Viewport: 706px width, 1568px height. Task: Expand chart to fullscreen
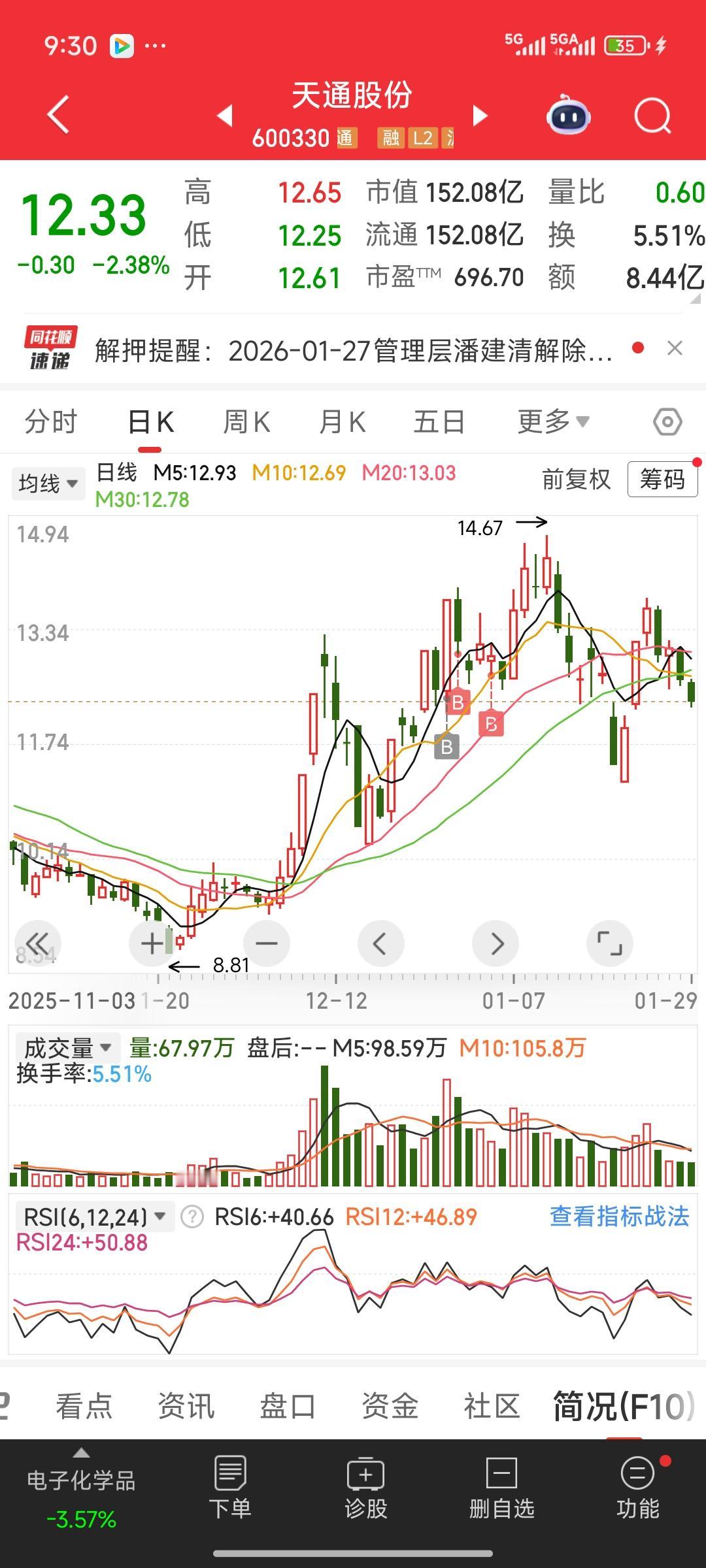[610, 943]
